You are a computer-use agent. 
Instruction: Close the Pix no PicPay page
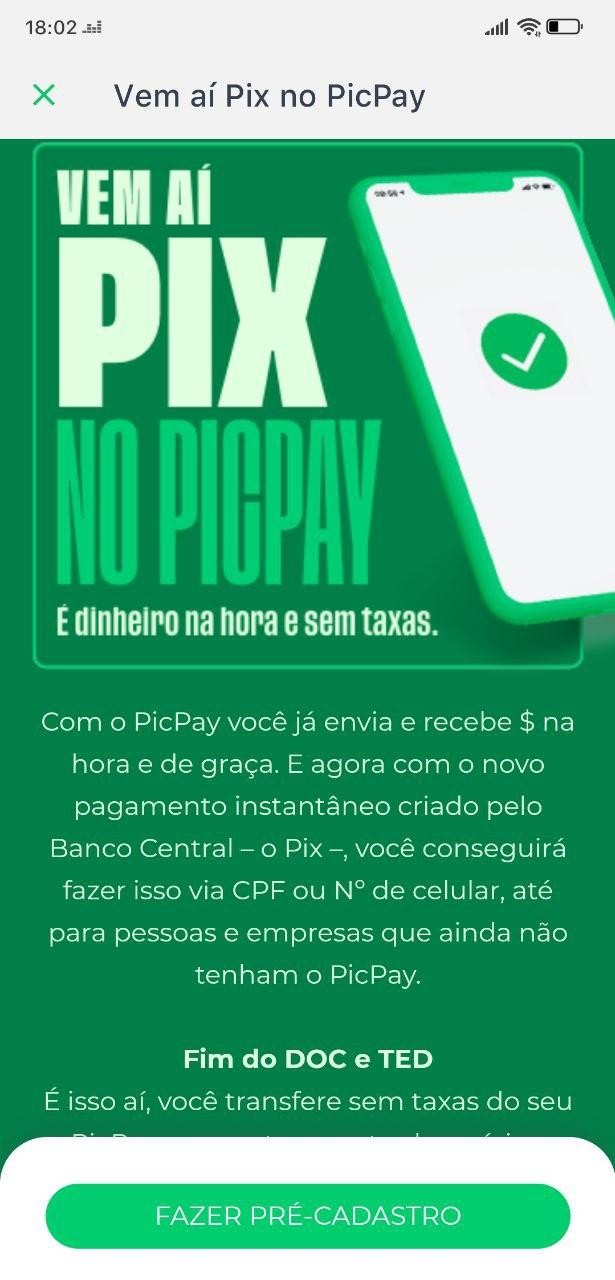(x=44, y=95)
